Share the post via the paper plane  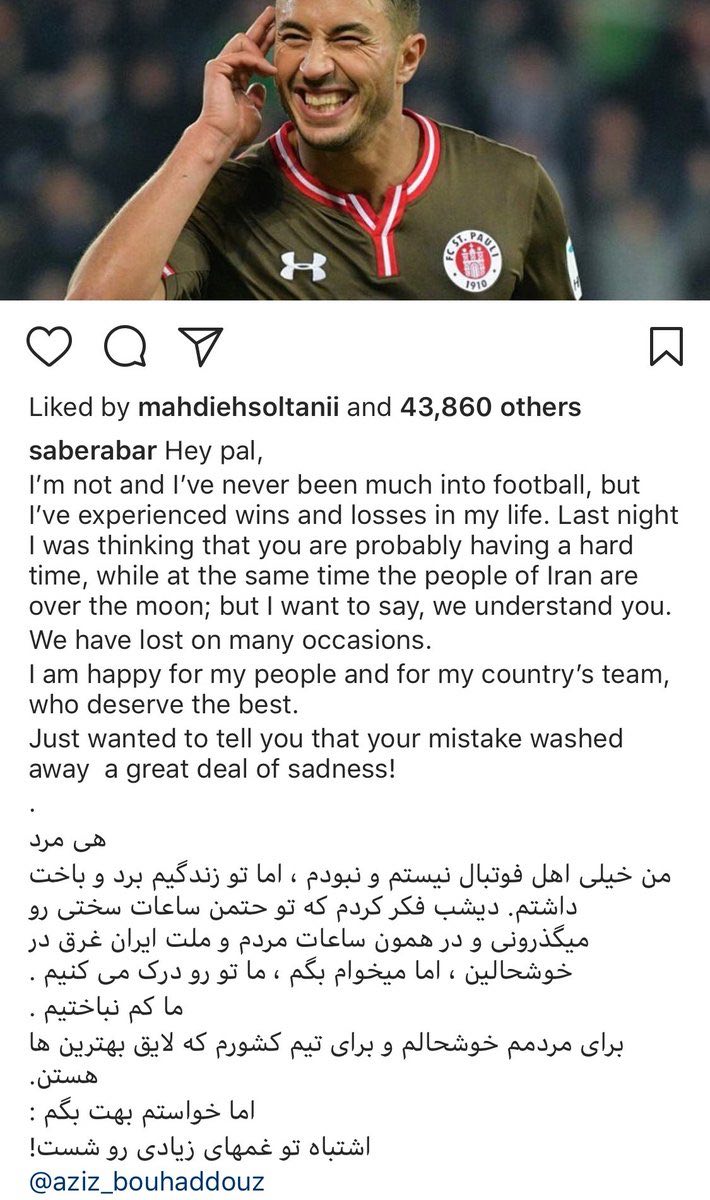pos(200,346)
